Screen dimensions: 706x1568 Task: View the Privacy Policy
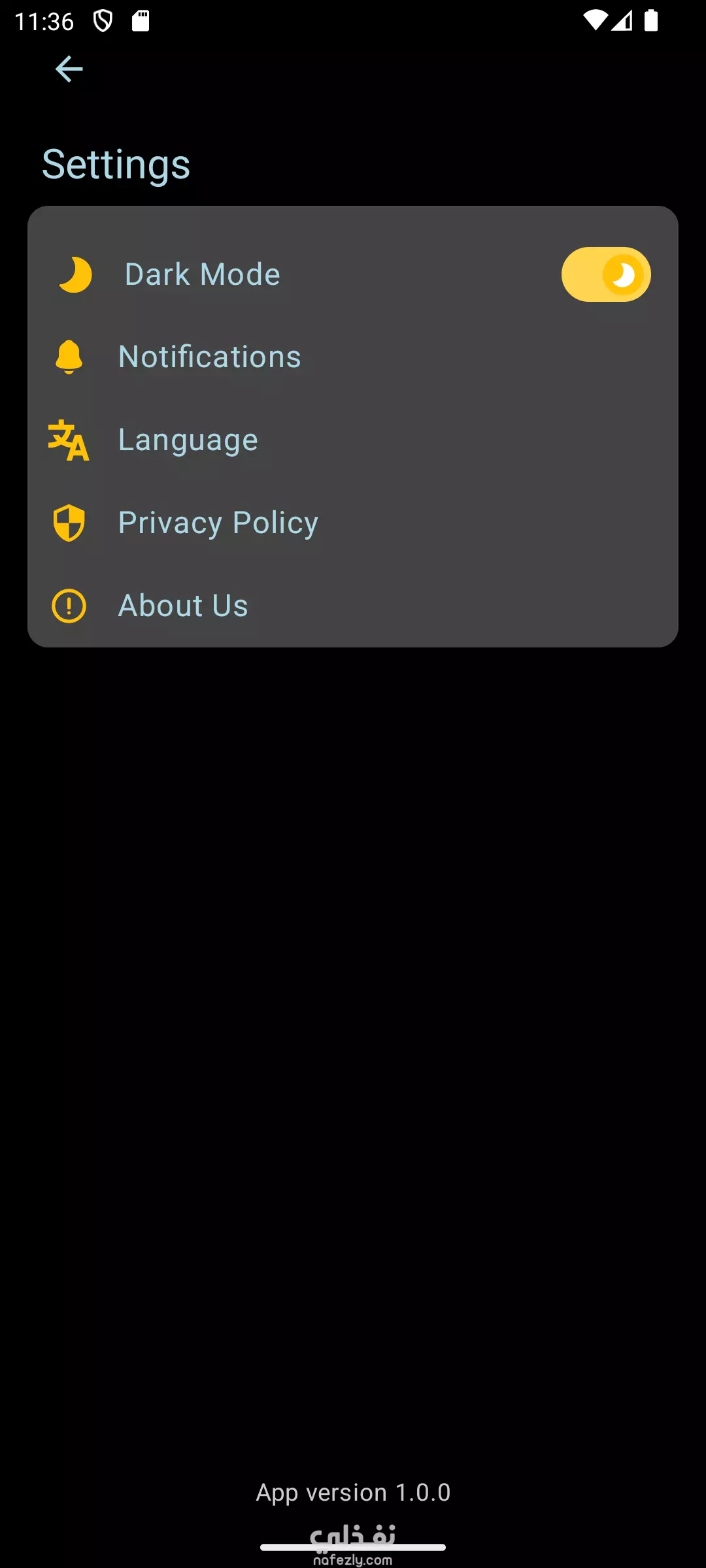[352, 523]
